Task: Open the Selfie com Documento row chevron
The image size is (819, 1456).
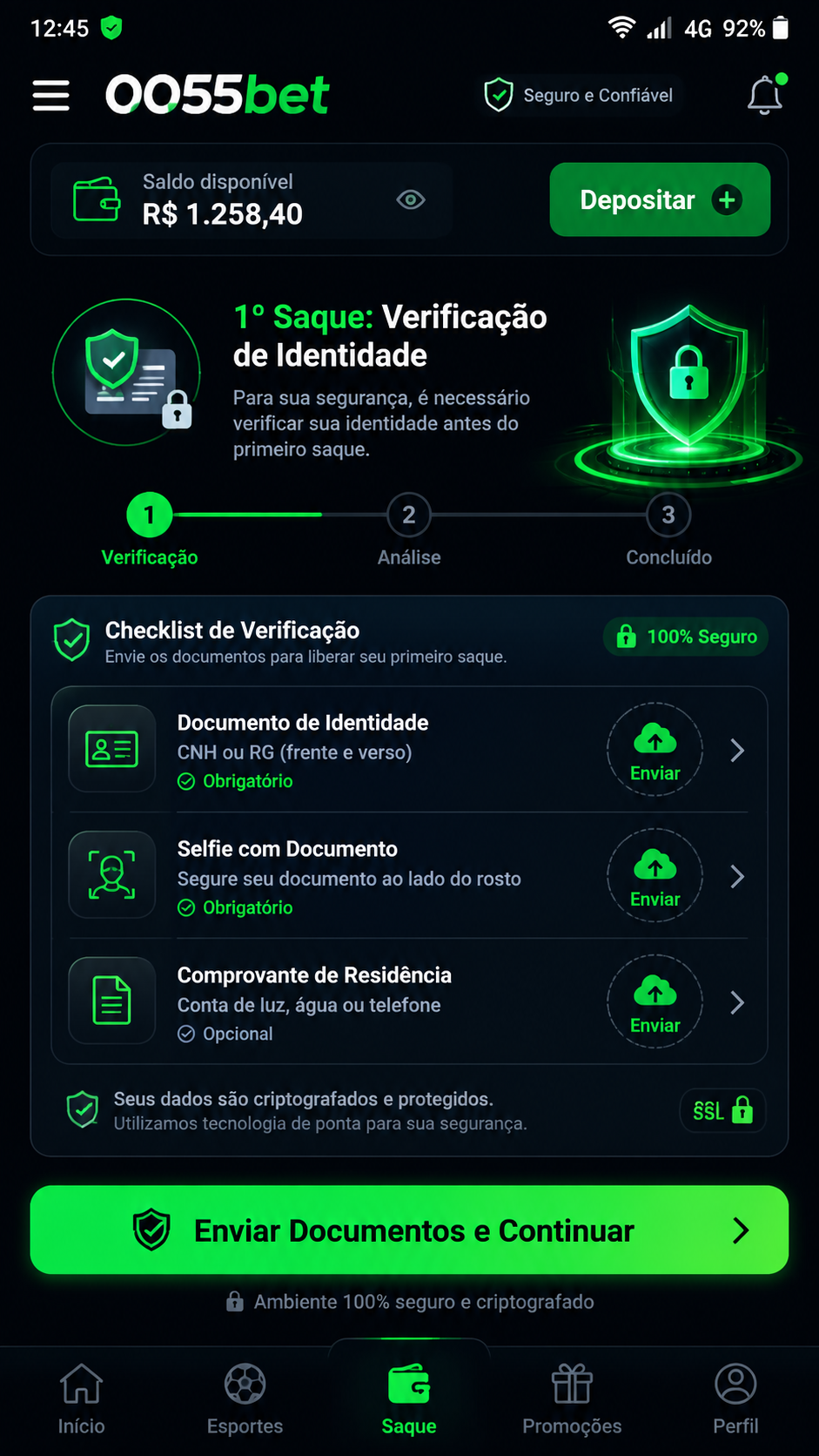Action: coord(737,877)
